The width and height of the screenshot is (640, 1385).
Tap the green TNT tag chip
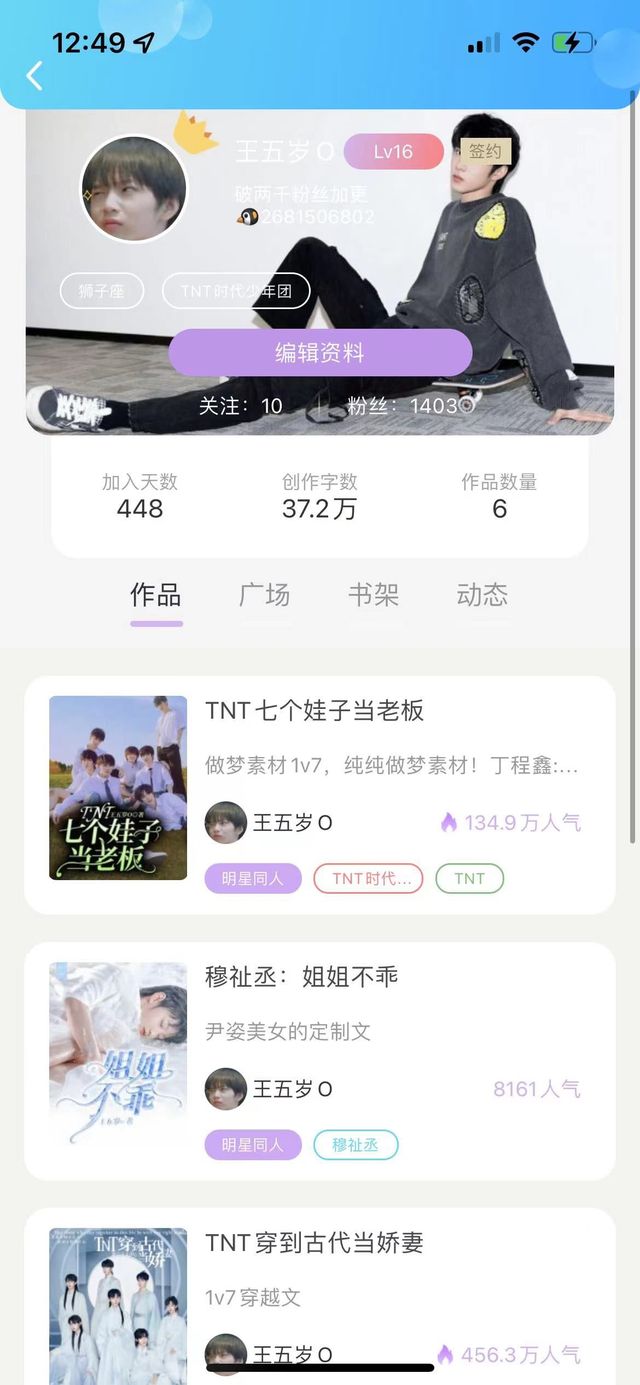(469, 879)
